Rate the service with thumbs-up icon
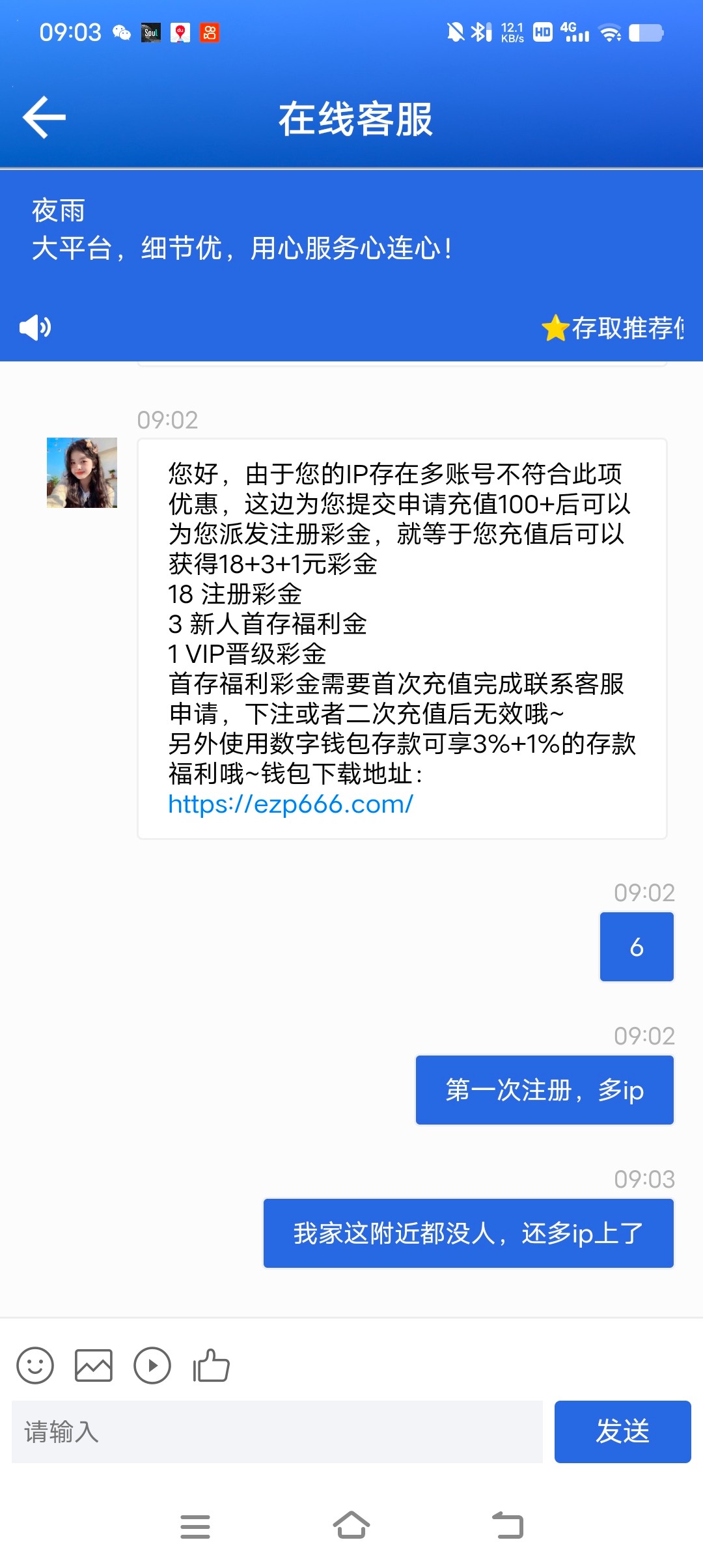This screenshot has height=1568, width=703. pyautogui.click(x=211, y=1365)
